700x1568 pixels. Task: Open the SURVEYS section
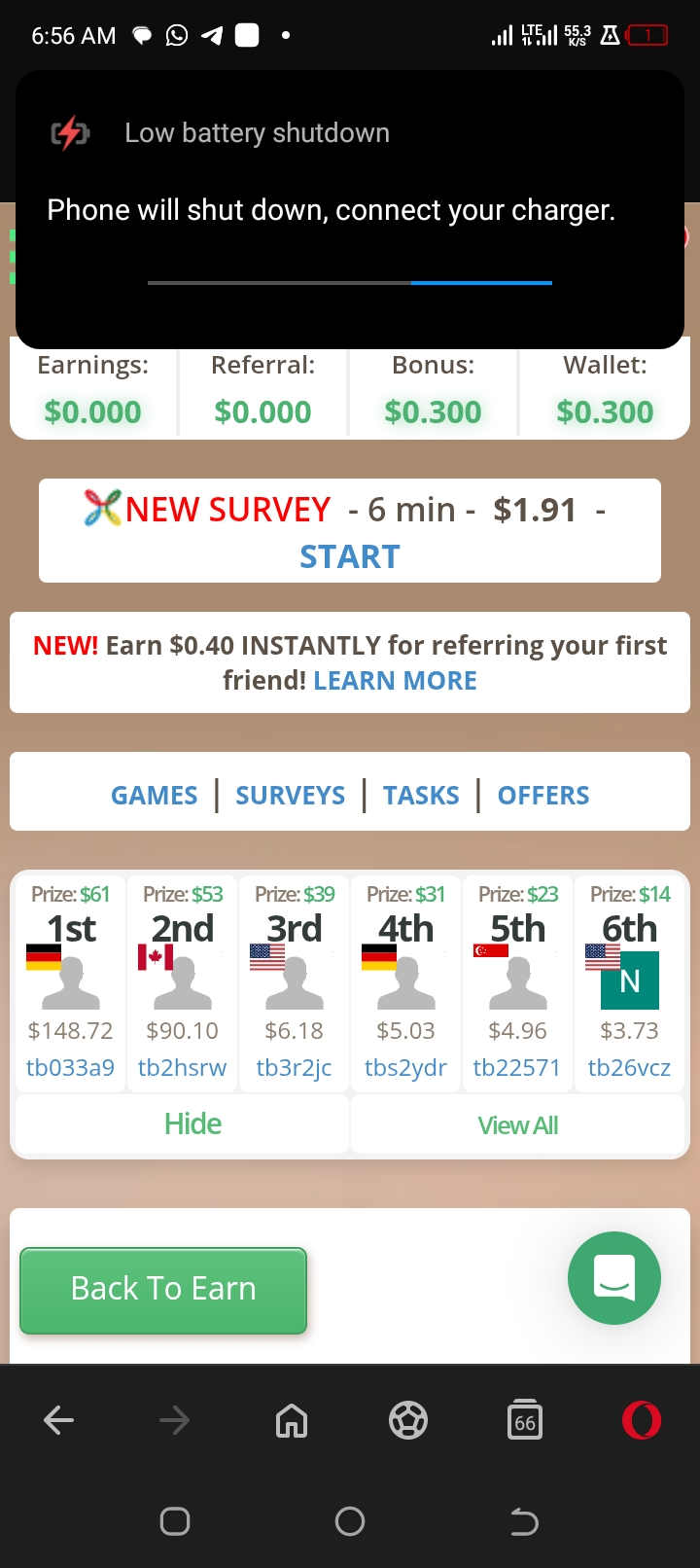tap(290, 796)
